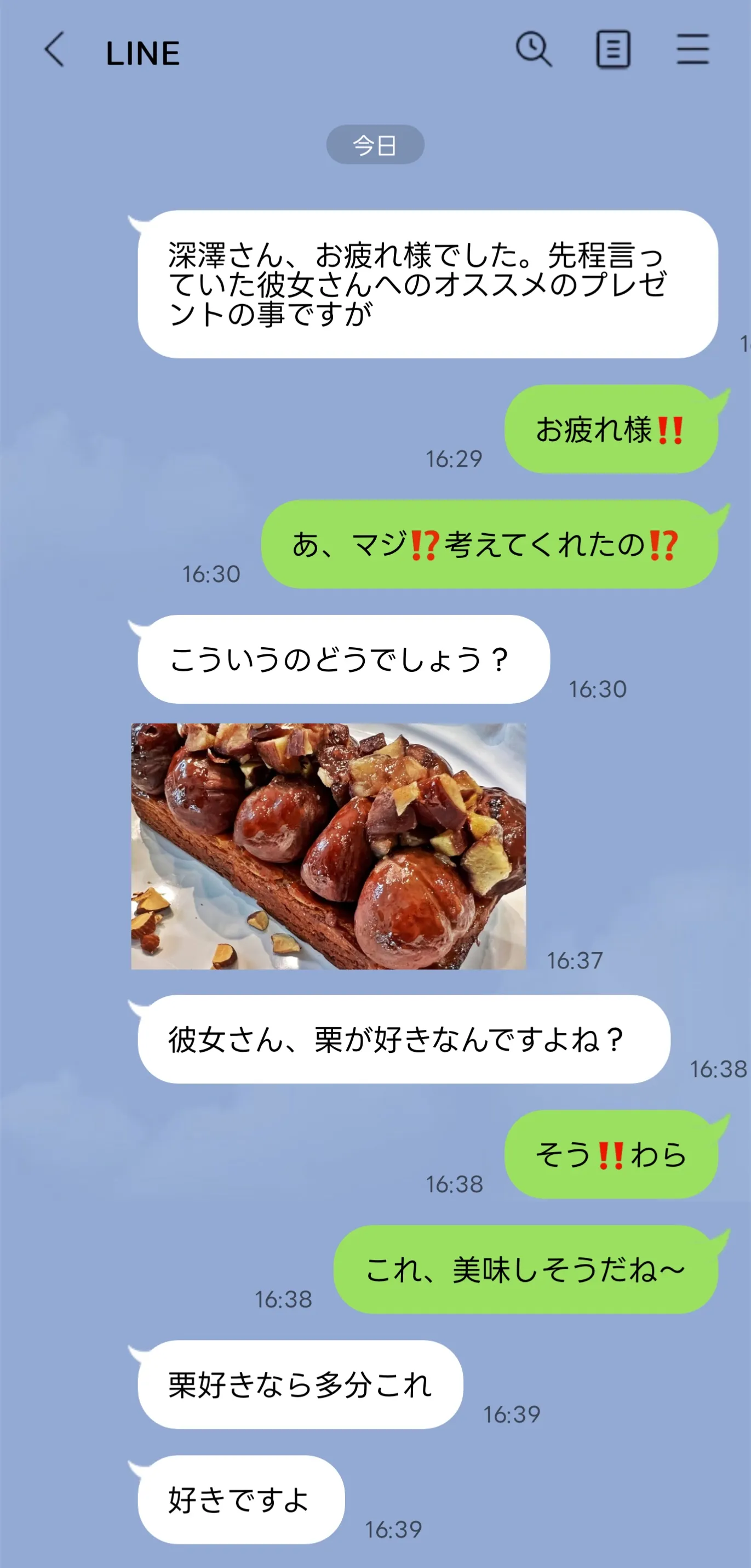
Task: Open the hamburger menu
Action: [693, 49]
